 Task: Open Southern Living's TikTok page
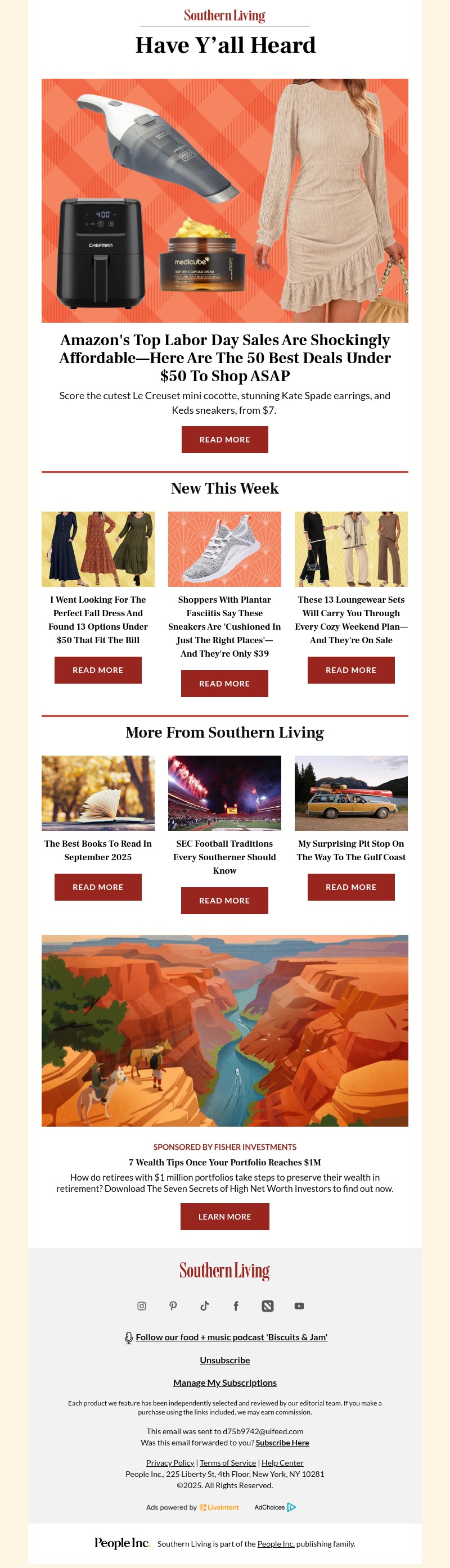pyautogui.click(x=205, y=1305)
